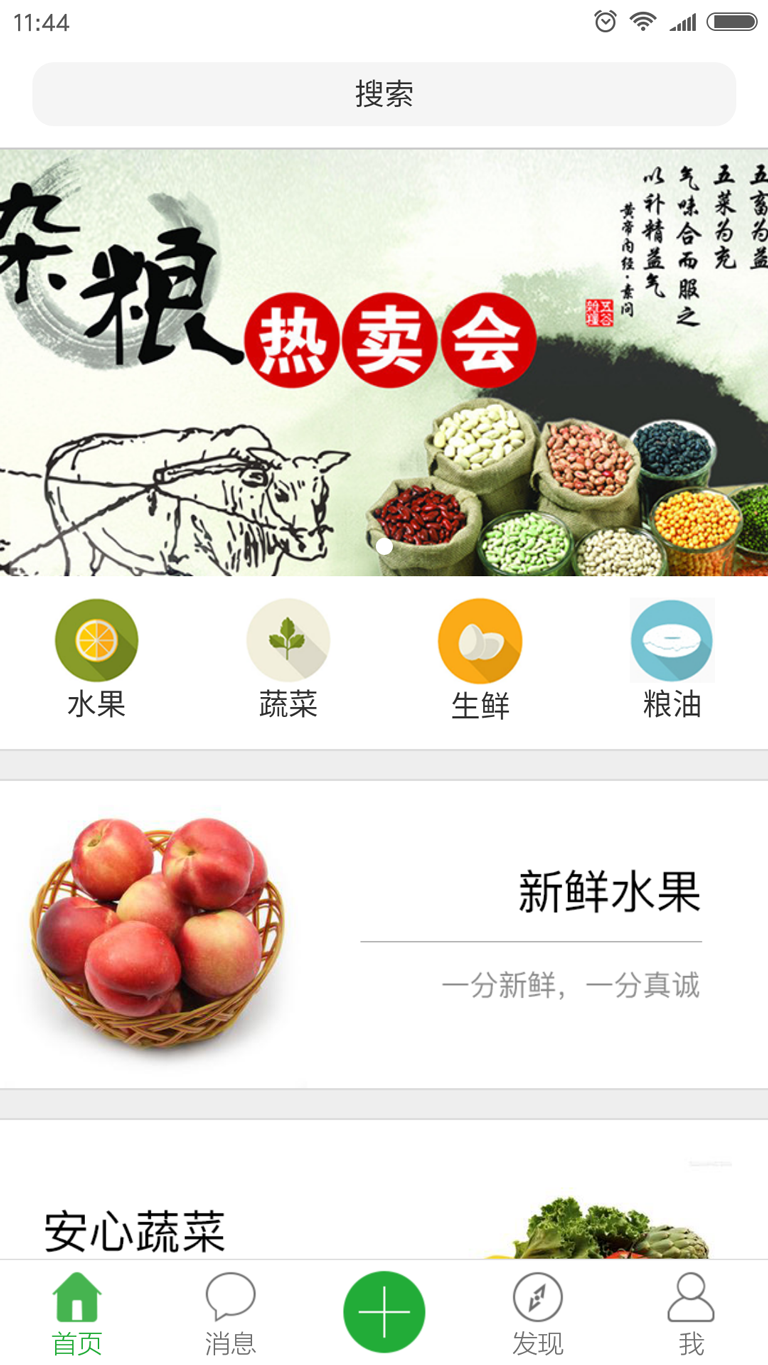This screenshot has height=1365, width=768.
Task: Open the 杂粮热卖会 promotional banner
Action: [384, 362]
